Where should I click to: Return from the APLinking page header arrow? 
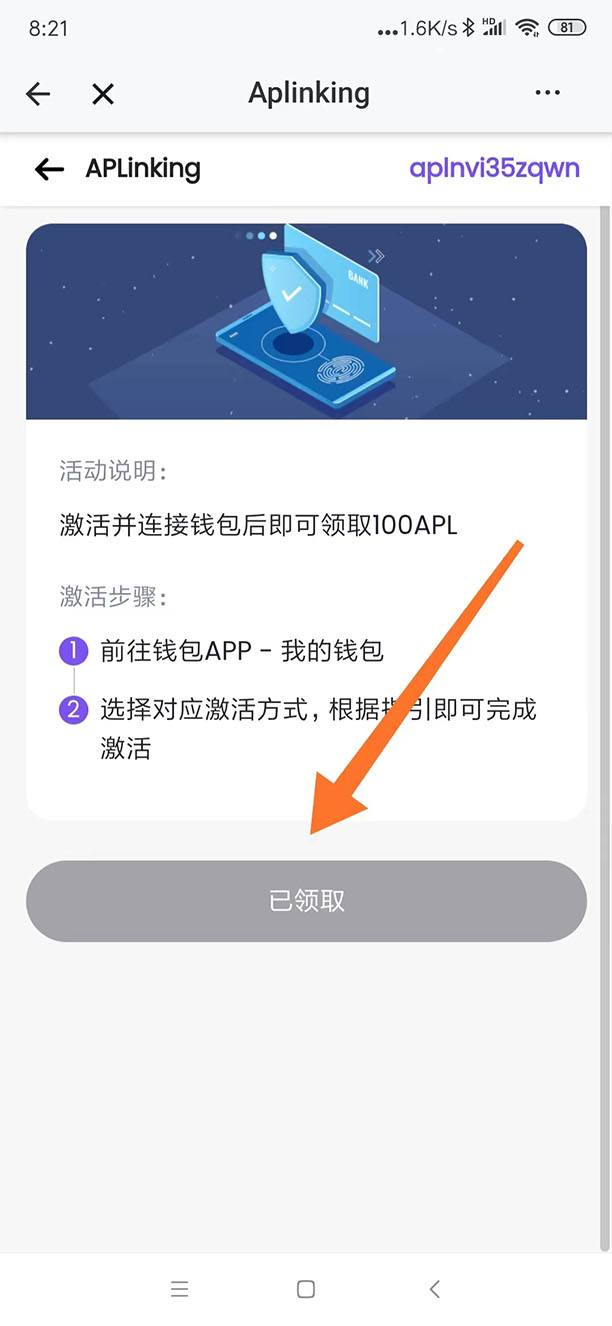click(x=49, y=169)
